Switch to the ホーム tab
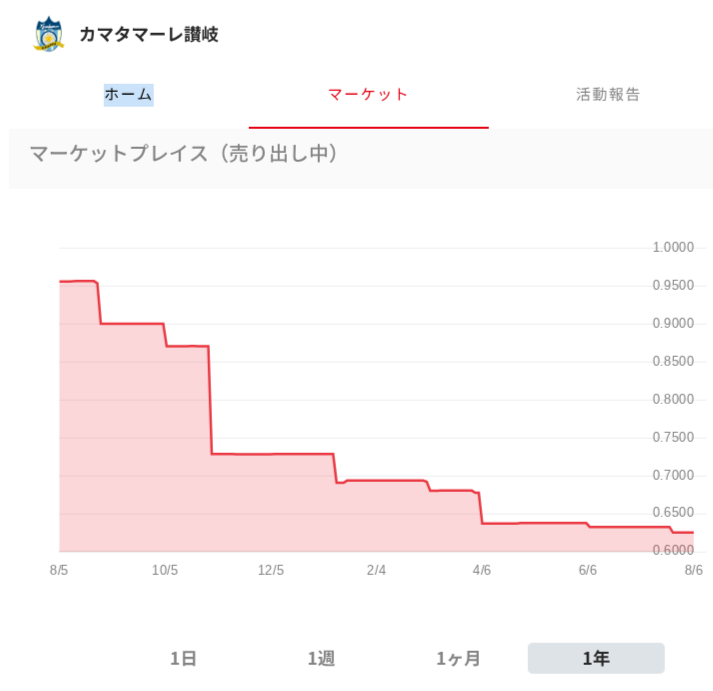 [x=129, y=95]
